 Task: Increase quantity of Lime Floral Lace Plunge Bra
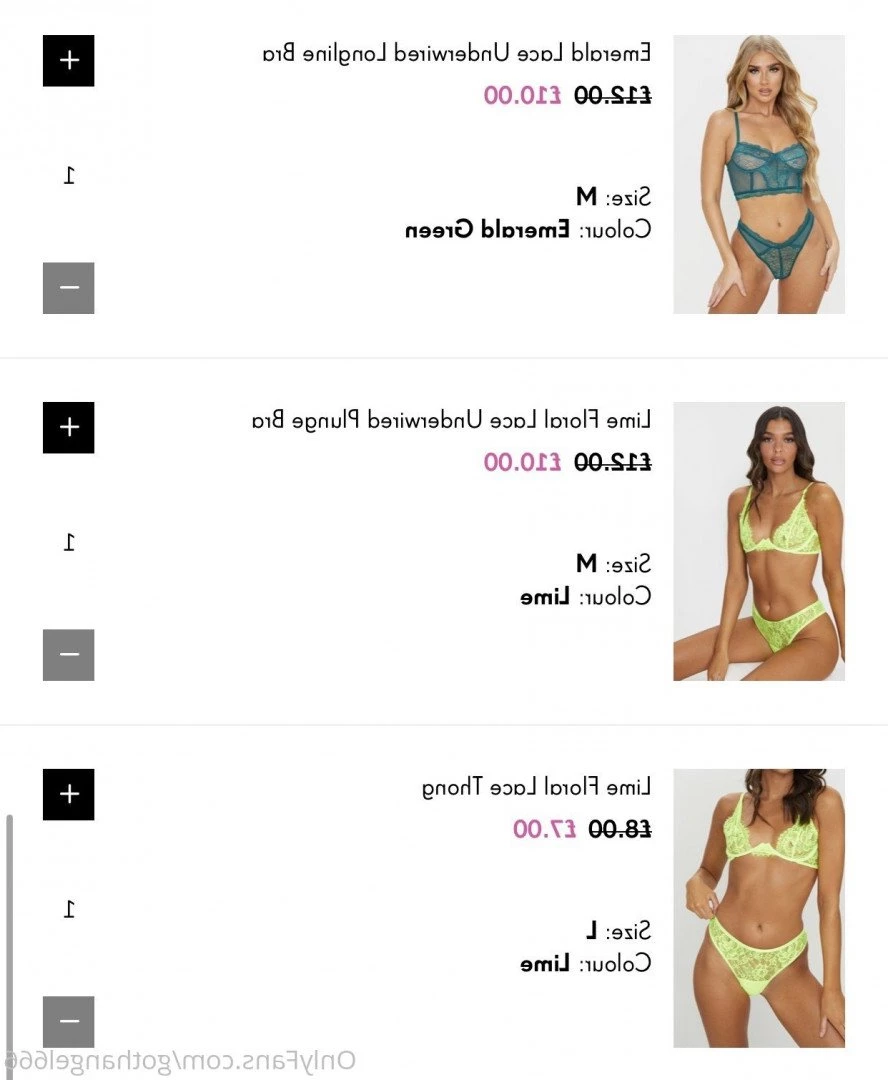tap(68, 428)
